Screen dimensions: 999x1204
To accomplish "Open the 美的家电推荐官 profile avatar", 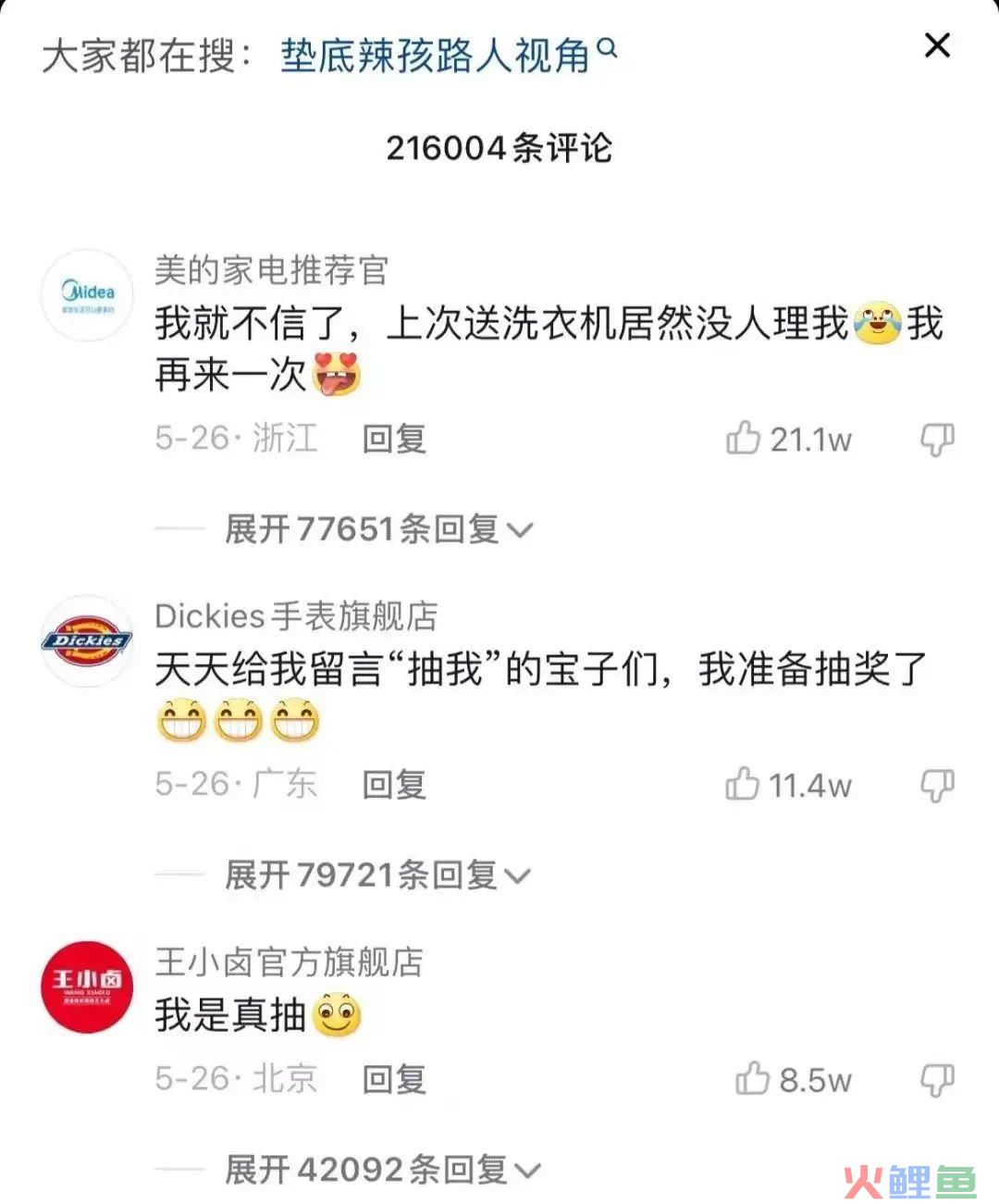I will (88, 294).
